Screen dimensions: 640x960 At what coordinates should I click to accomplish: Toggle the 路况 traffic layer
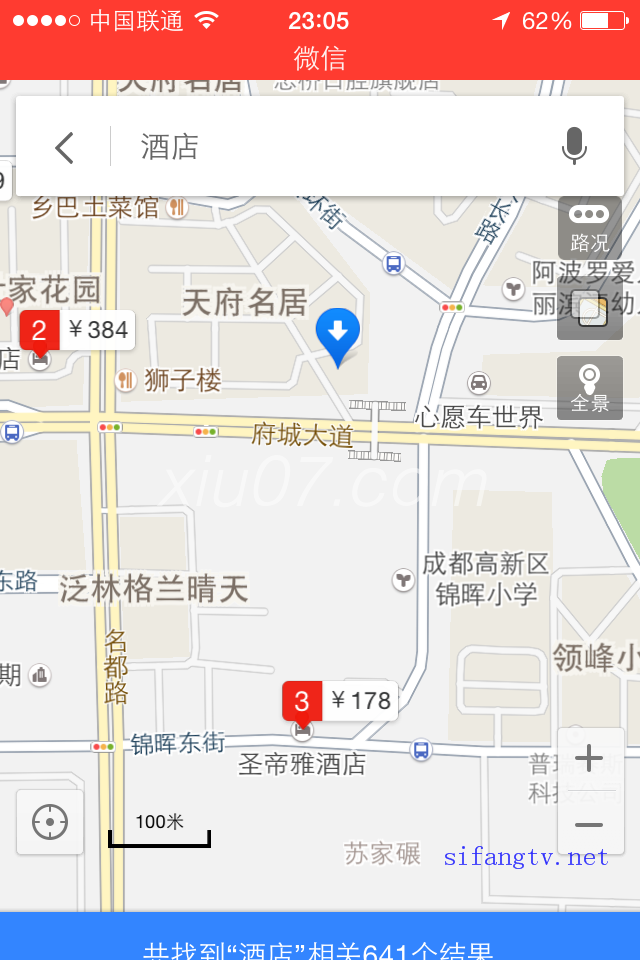point(590,227)
